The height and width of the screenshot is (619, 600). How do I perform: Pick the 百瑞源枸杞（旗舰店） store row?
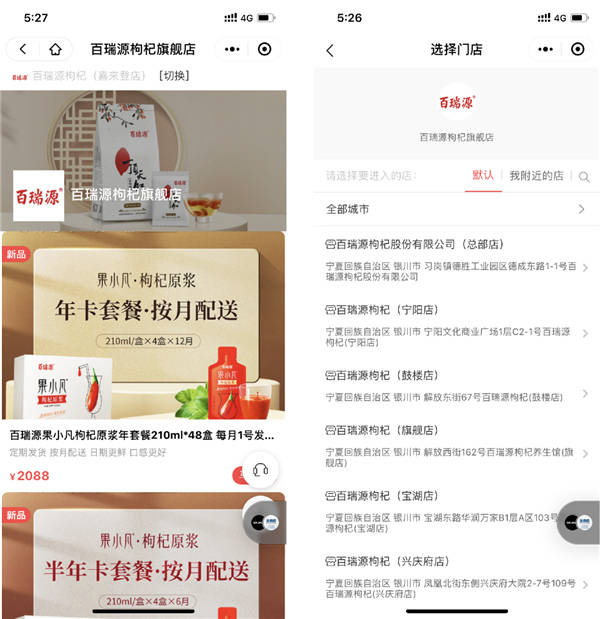click(x=455, y=443)
